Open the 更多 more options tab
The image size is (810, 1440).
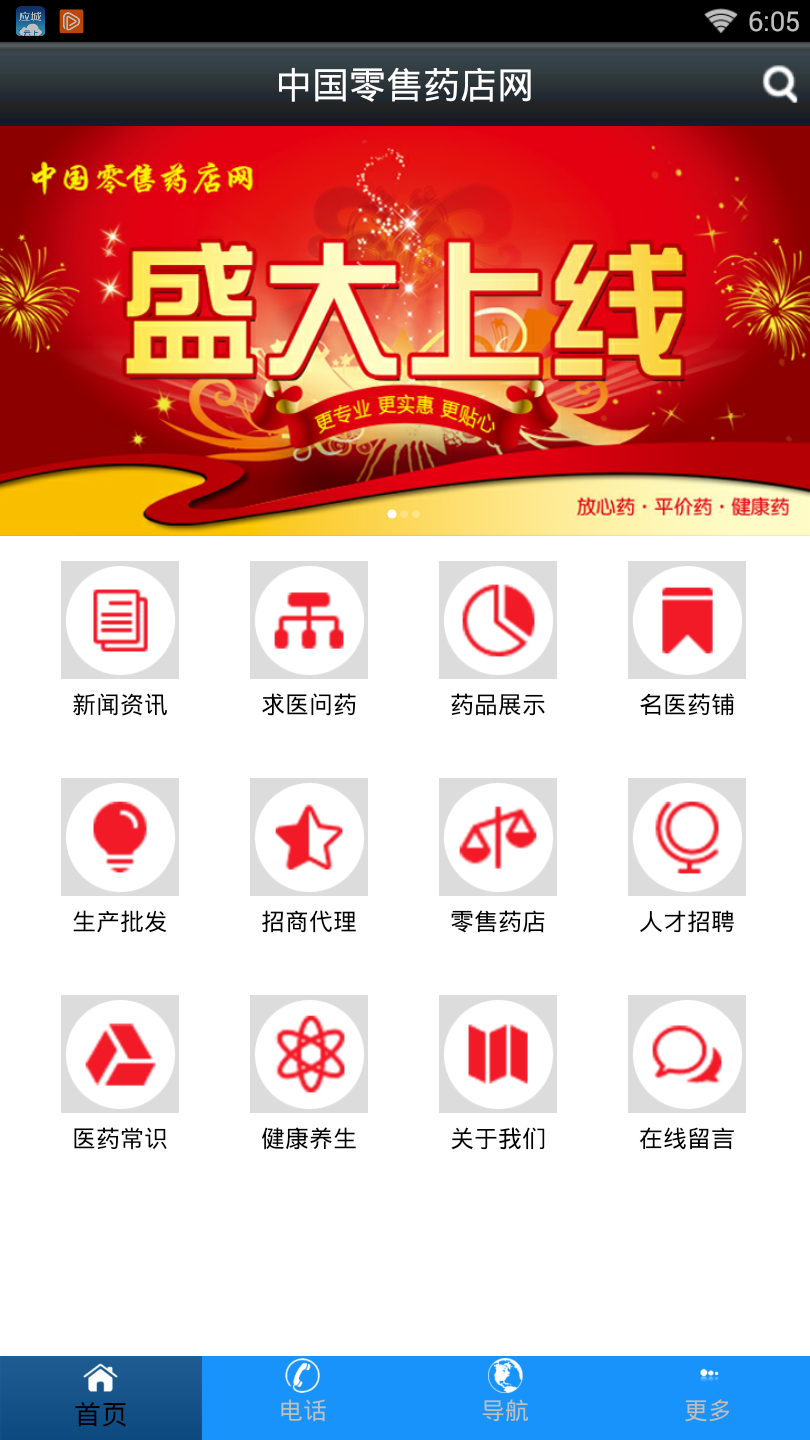tap(708, 1396)
